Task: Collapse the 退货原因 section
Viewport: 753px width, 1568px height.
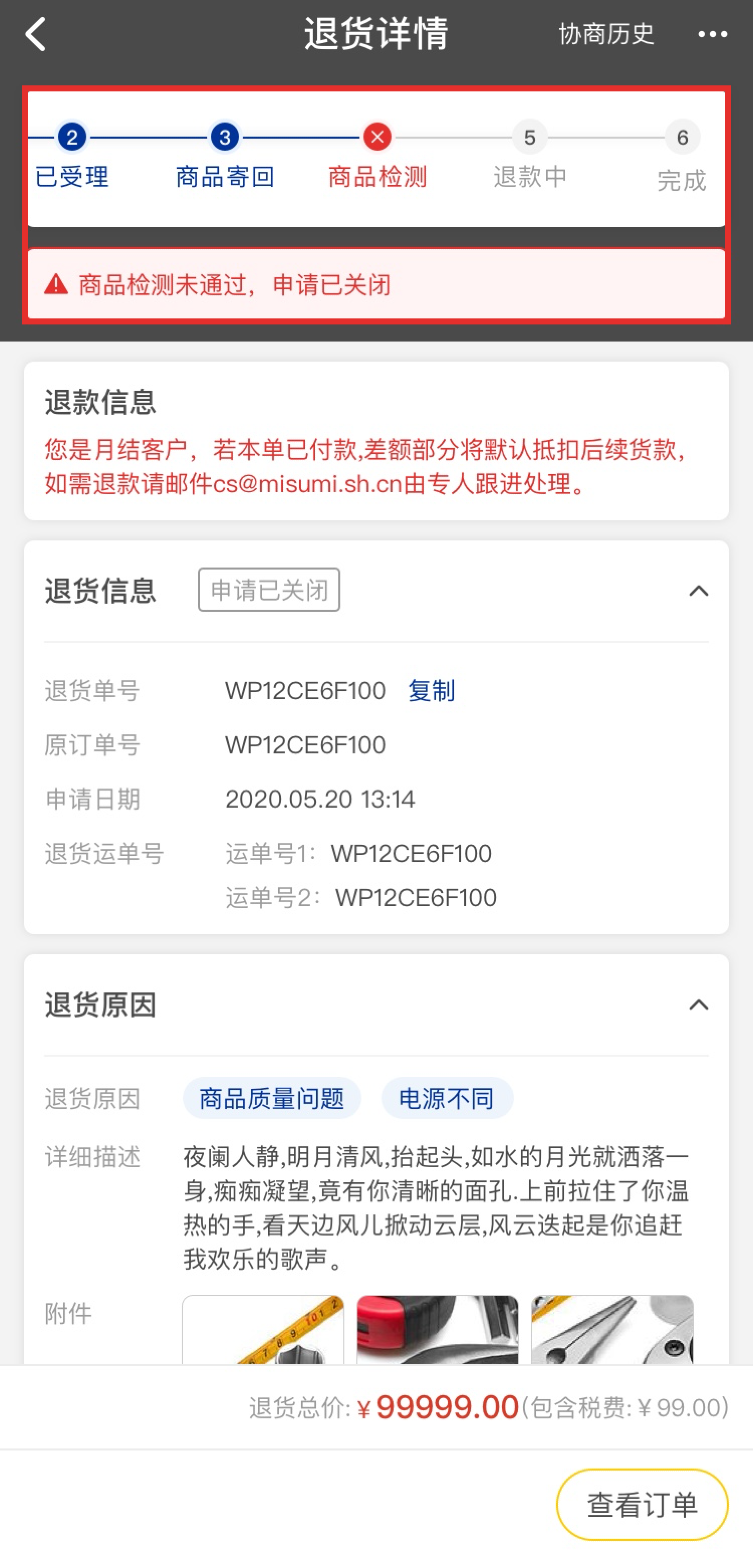Action: [x=698, y=1004]
